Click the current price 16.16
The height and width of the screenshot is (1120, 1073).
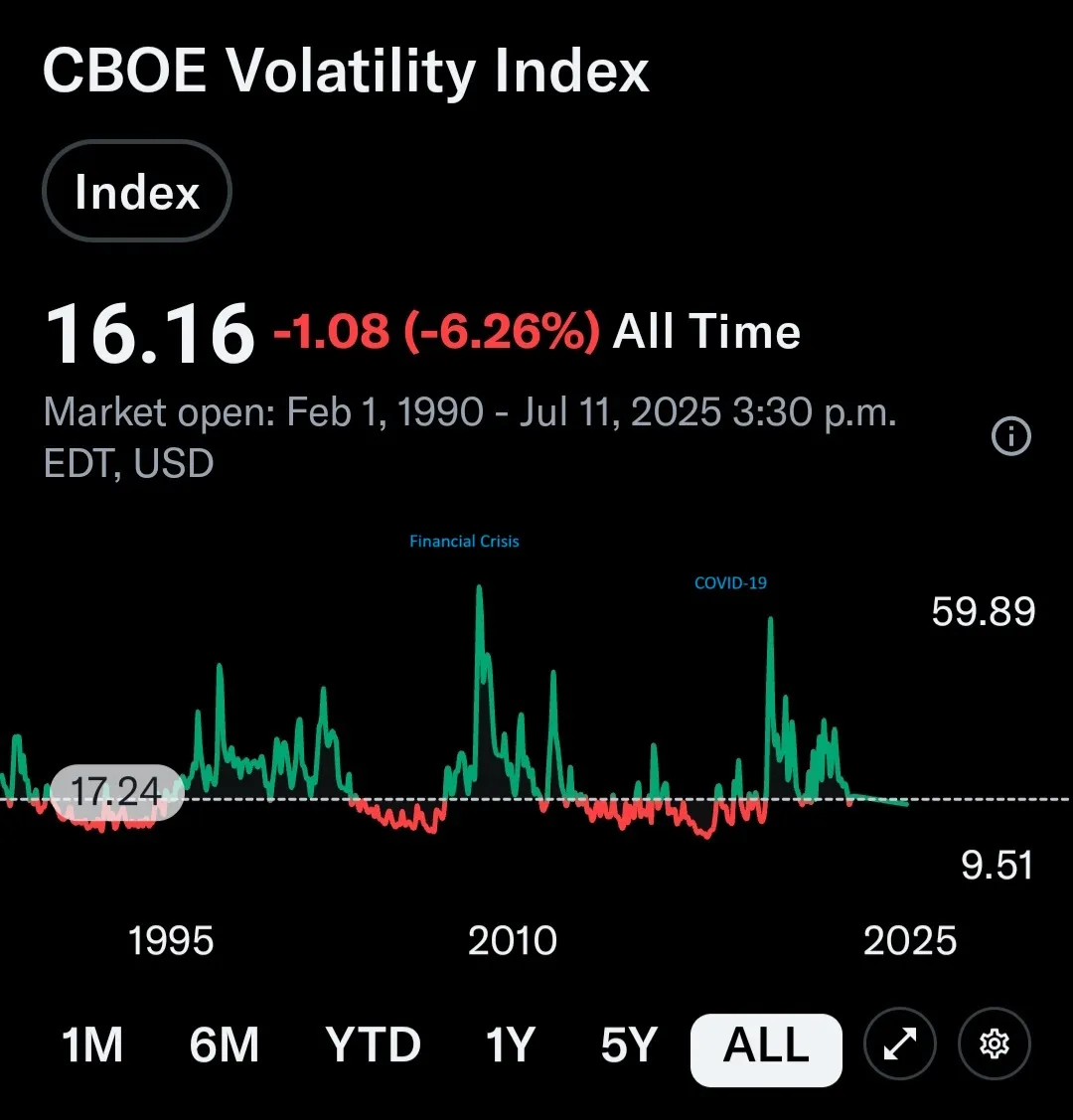pos(149,332)
